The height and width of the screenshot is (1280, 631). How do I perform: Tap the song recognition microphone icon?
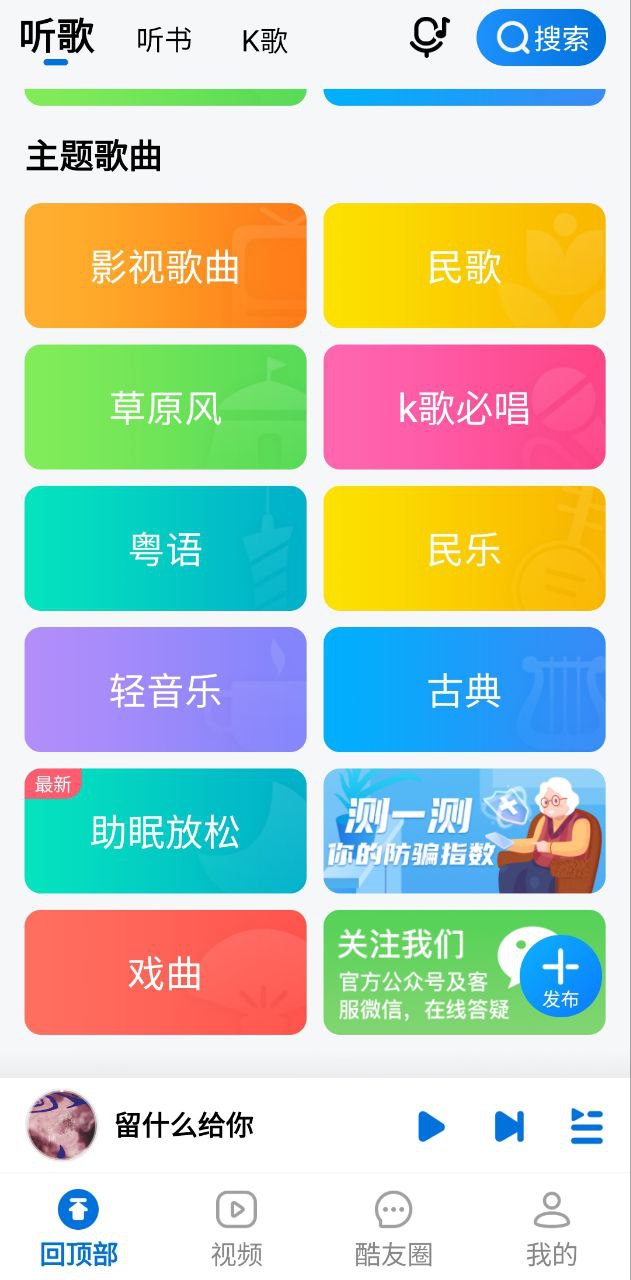pyautogui.click(x=430, y=38)
